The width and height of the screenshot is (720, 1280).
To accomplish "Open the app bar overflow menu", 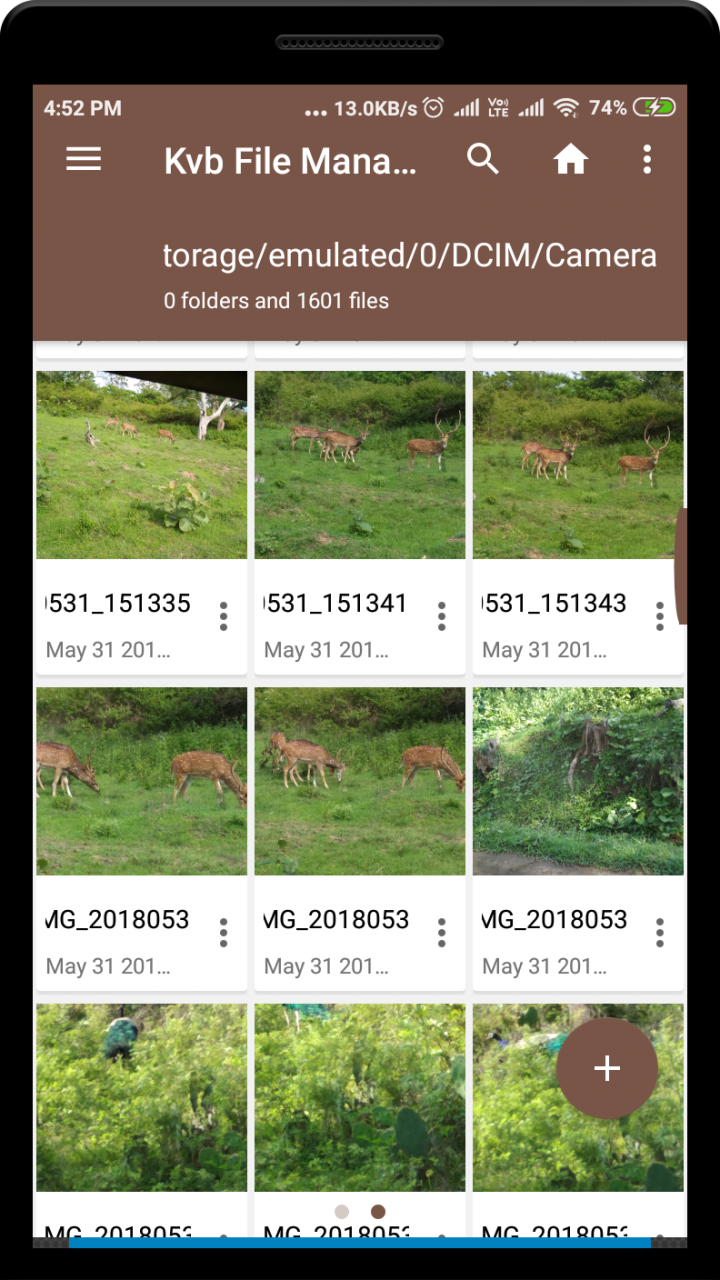I will [x=647, y=159].
